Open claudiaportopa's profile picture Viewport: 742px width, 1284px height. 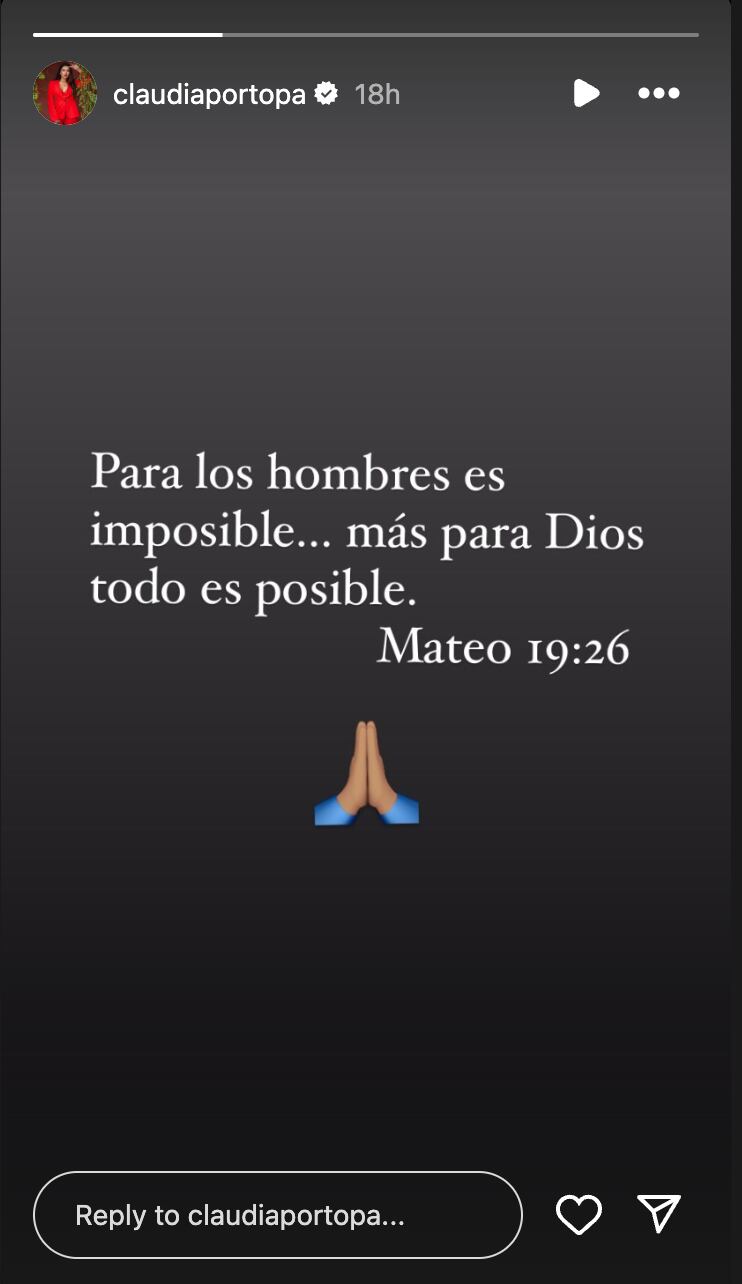65,93
